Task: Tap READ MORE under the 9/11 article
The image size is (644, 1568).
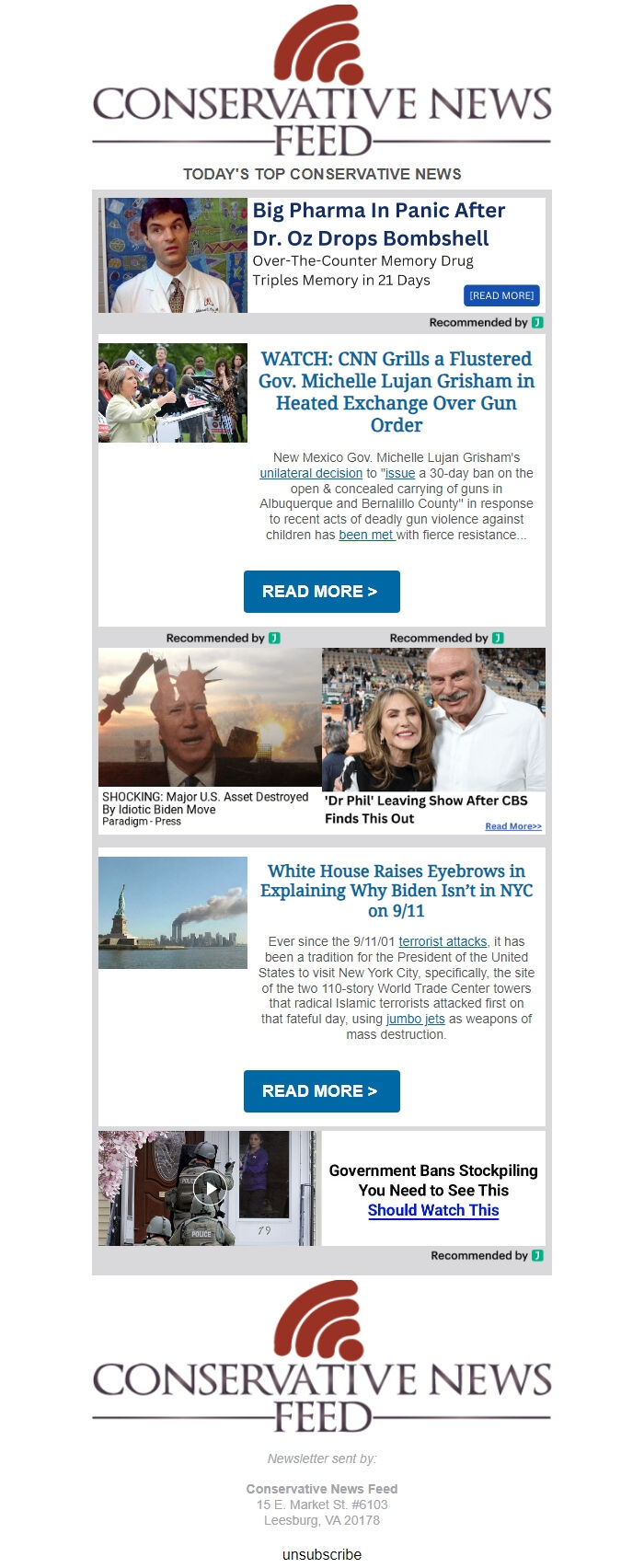Action: click(x=321, y=1091)
